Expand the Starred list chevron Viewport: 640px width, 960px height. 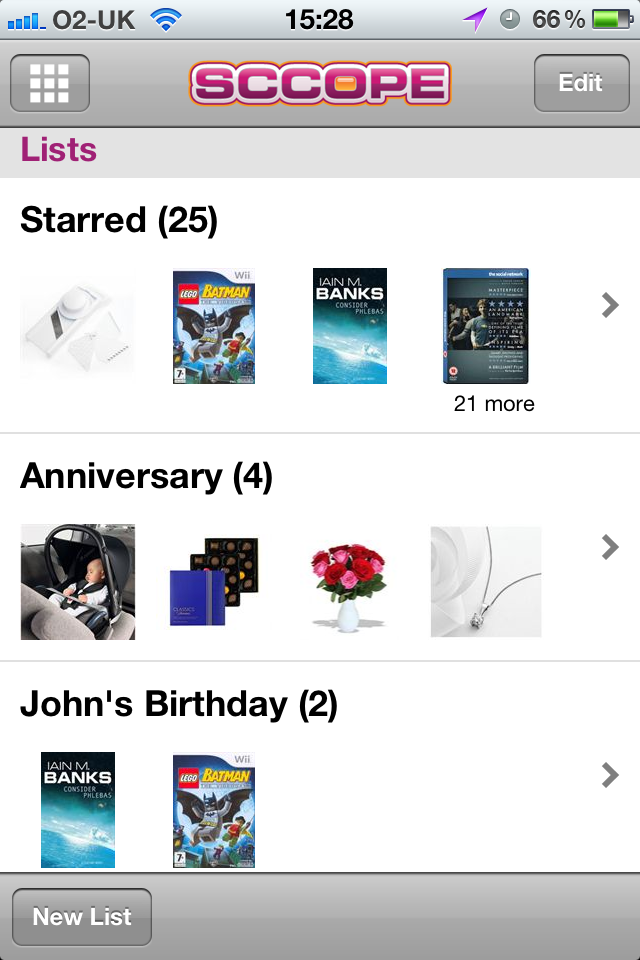pyautogui.click(x=610, y=306)
